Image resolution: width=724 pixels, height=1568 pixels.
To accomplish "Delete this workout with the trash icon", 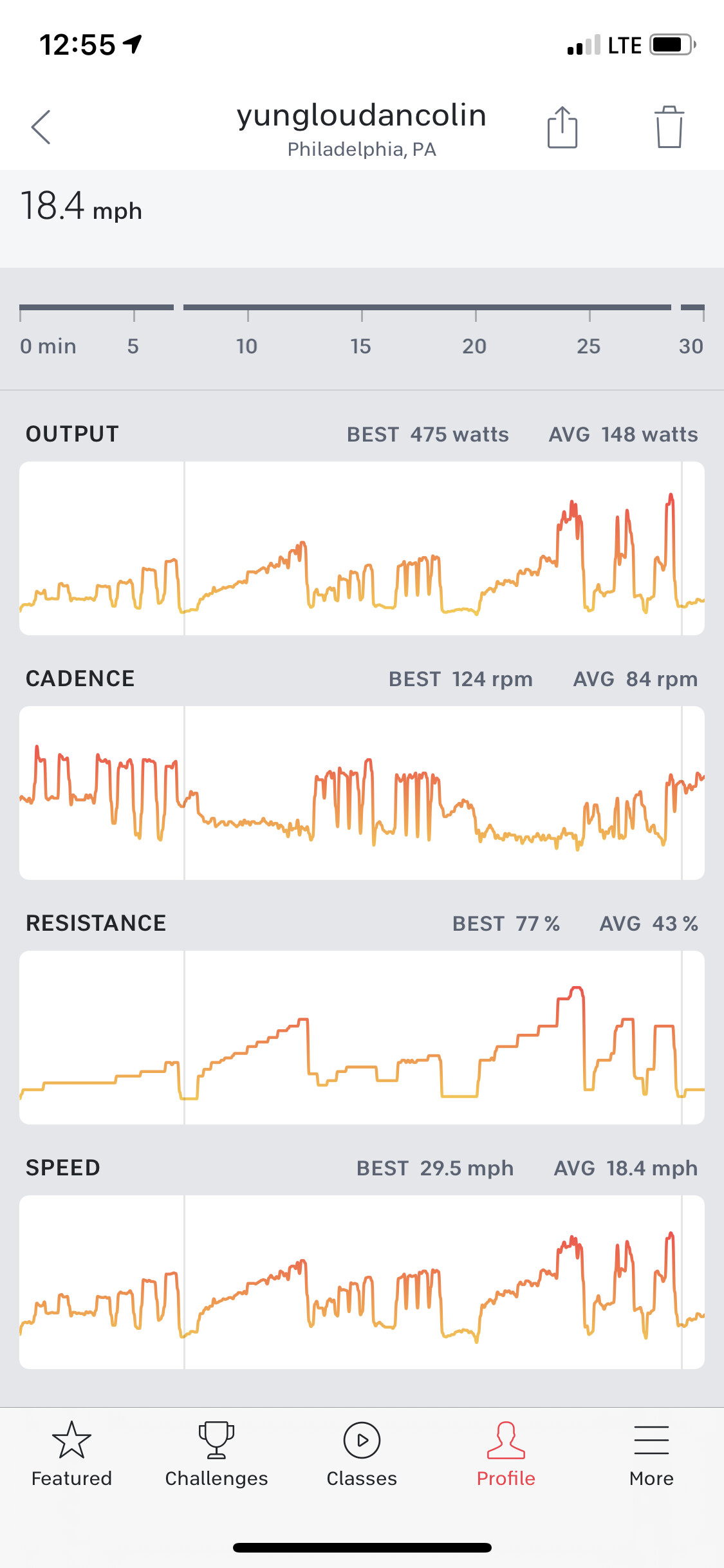I will click(669, 127).
